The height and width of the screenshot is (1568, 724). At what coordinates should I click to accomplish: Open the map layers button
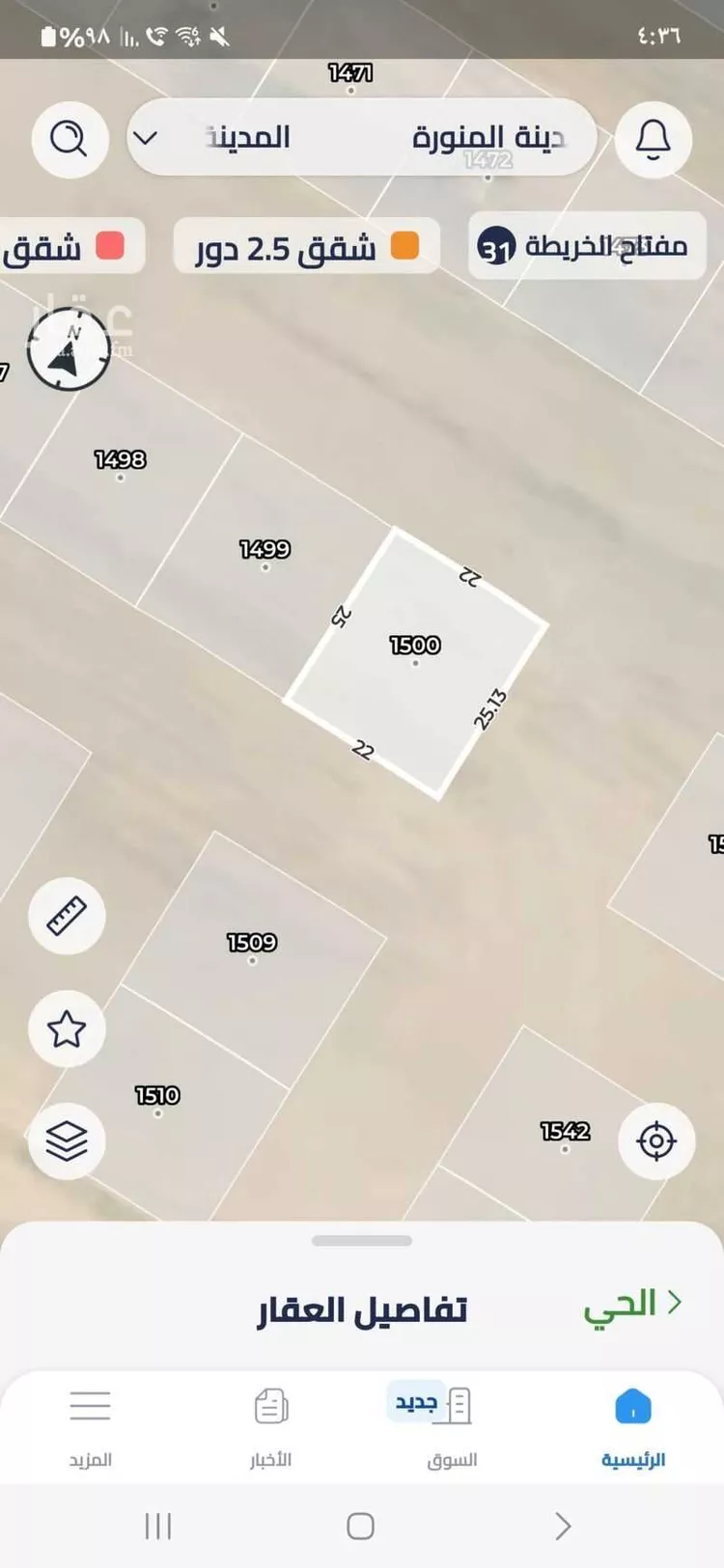(x=67, y=1142)
